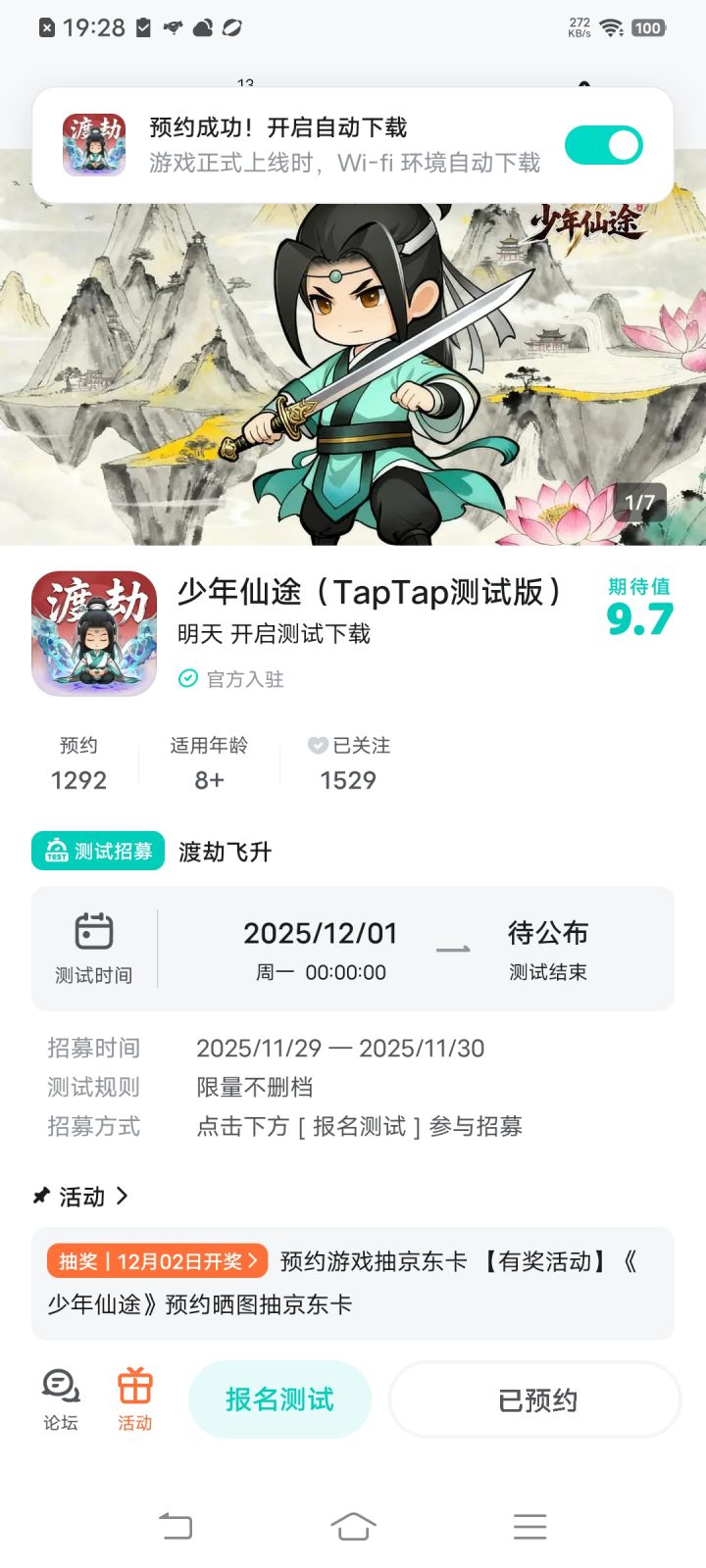Click the 渡劫 thumbnail in the notification banner
This screenshot has height=1568, width=706.
click(93, 144)
